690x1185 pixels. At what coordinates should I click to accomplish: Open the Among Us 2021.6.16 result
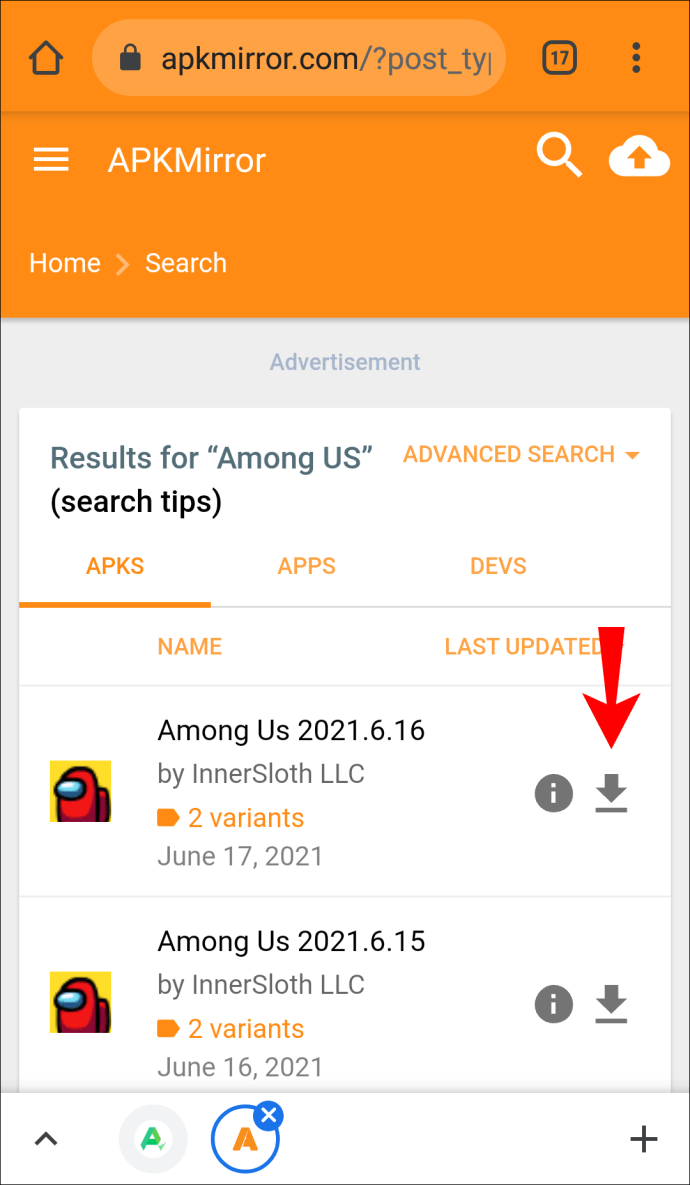point(291,731)
